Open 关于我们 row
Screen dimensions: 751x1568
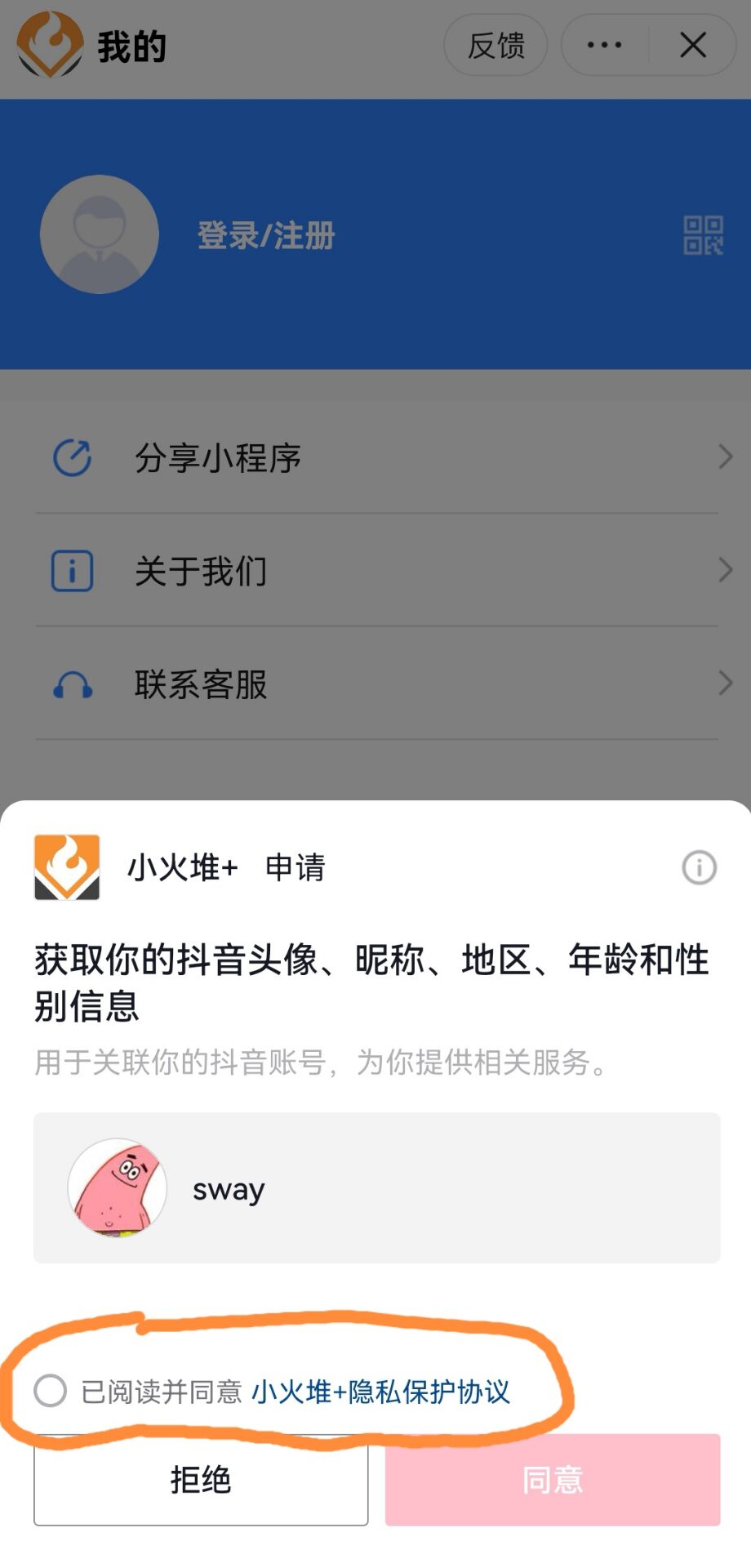pyautogui.click(x=376, y=570)
